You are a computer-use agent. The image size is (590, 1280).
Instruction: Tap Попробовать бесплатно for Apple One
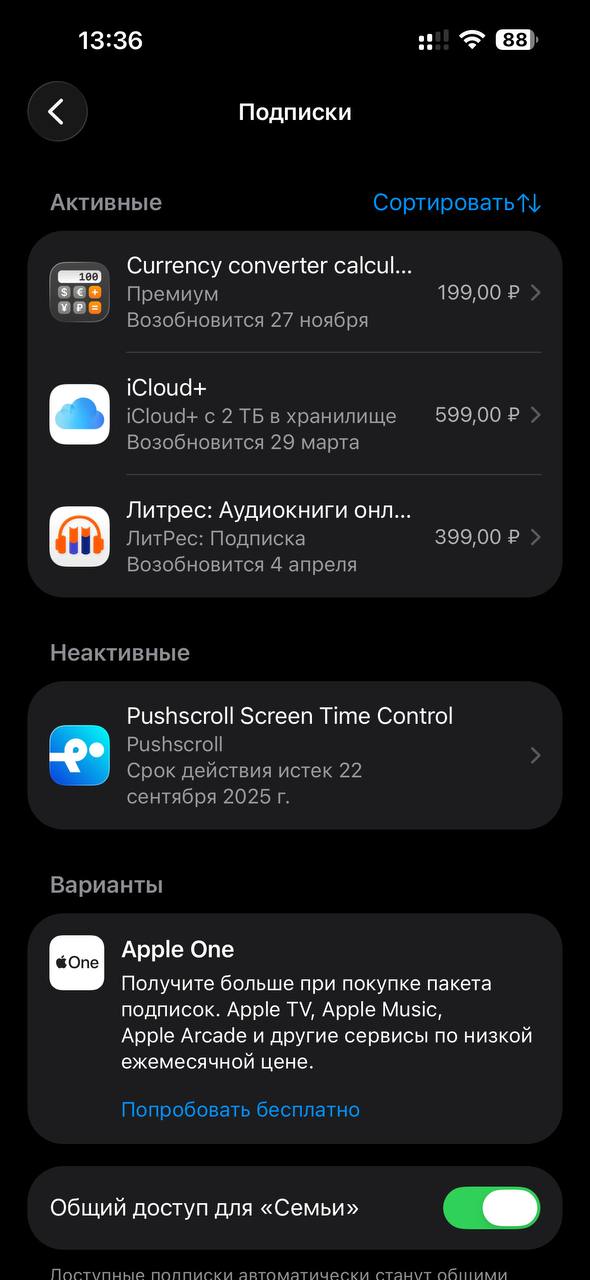tap(240, 1109)
